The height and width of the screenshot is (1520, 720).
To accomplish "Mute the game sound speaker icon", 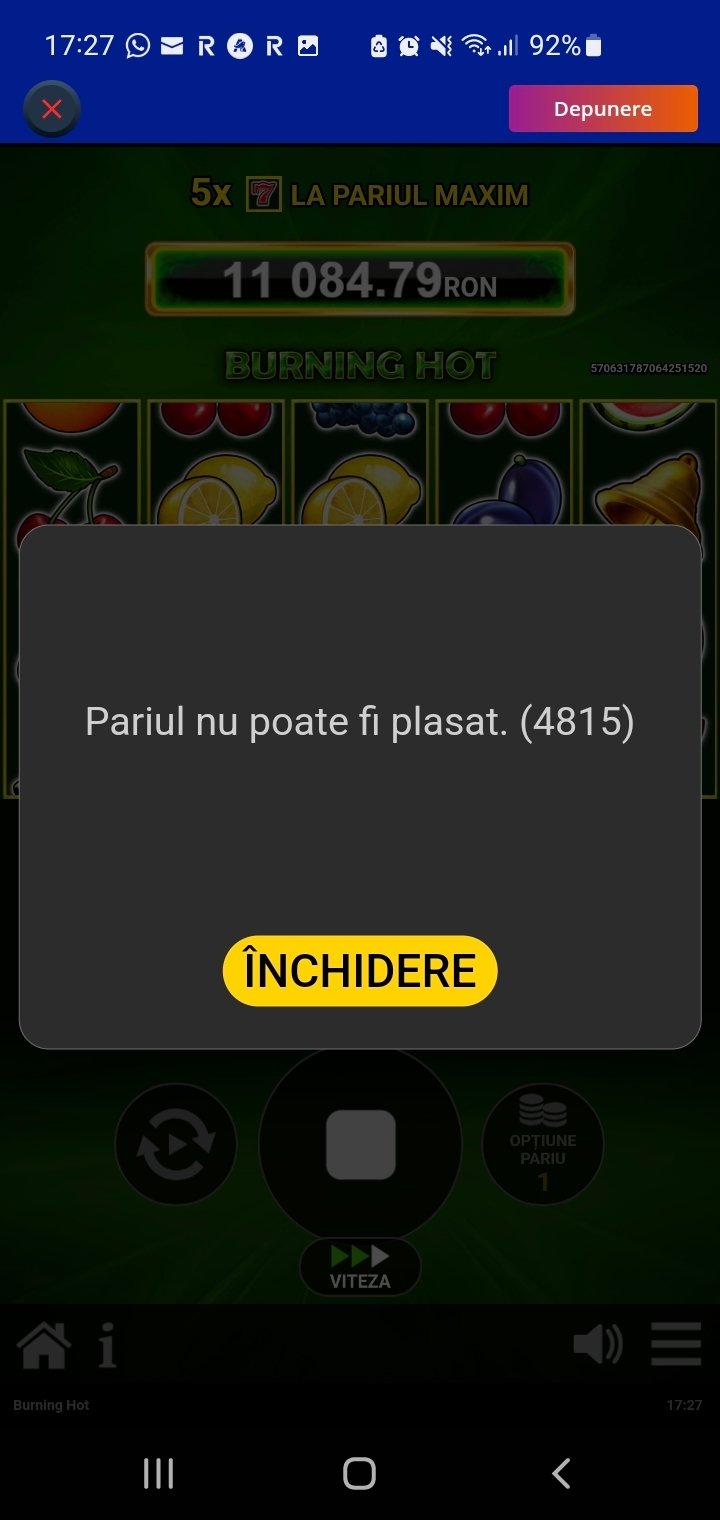I will 597,1345.
